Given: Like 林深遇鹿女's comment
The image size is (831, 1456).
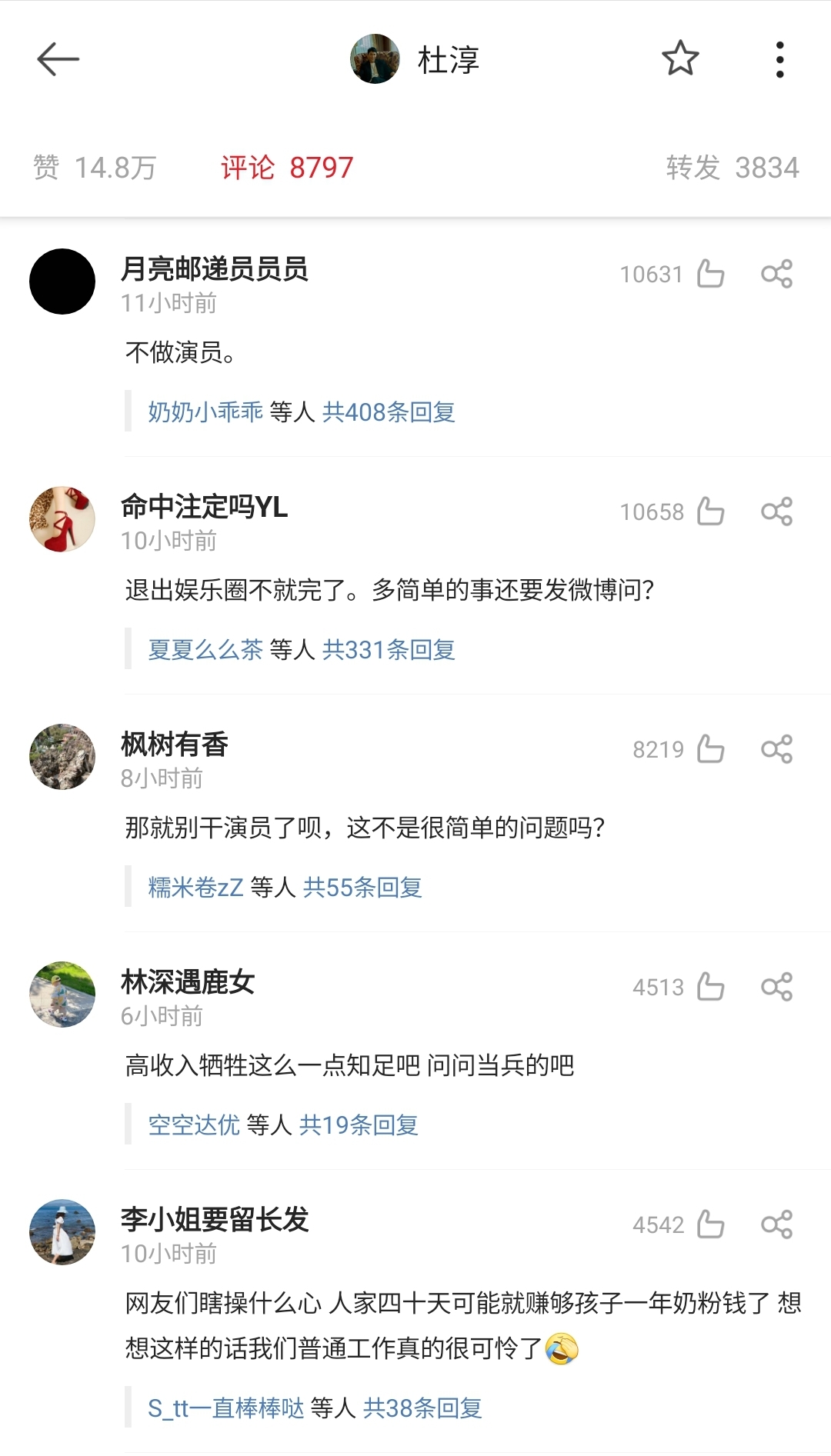Looking at the screenshot, I should [712, 987].
